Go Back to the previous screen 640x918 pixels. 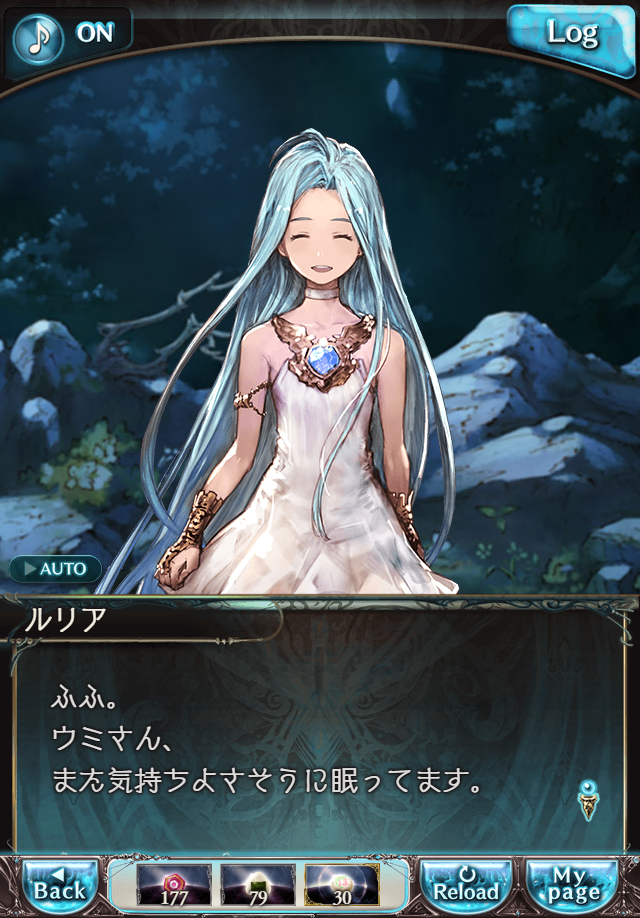pos(60,885)
